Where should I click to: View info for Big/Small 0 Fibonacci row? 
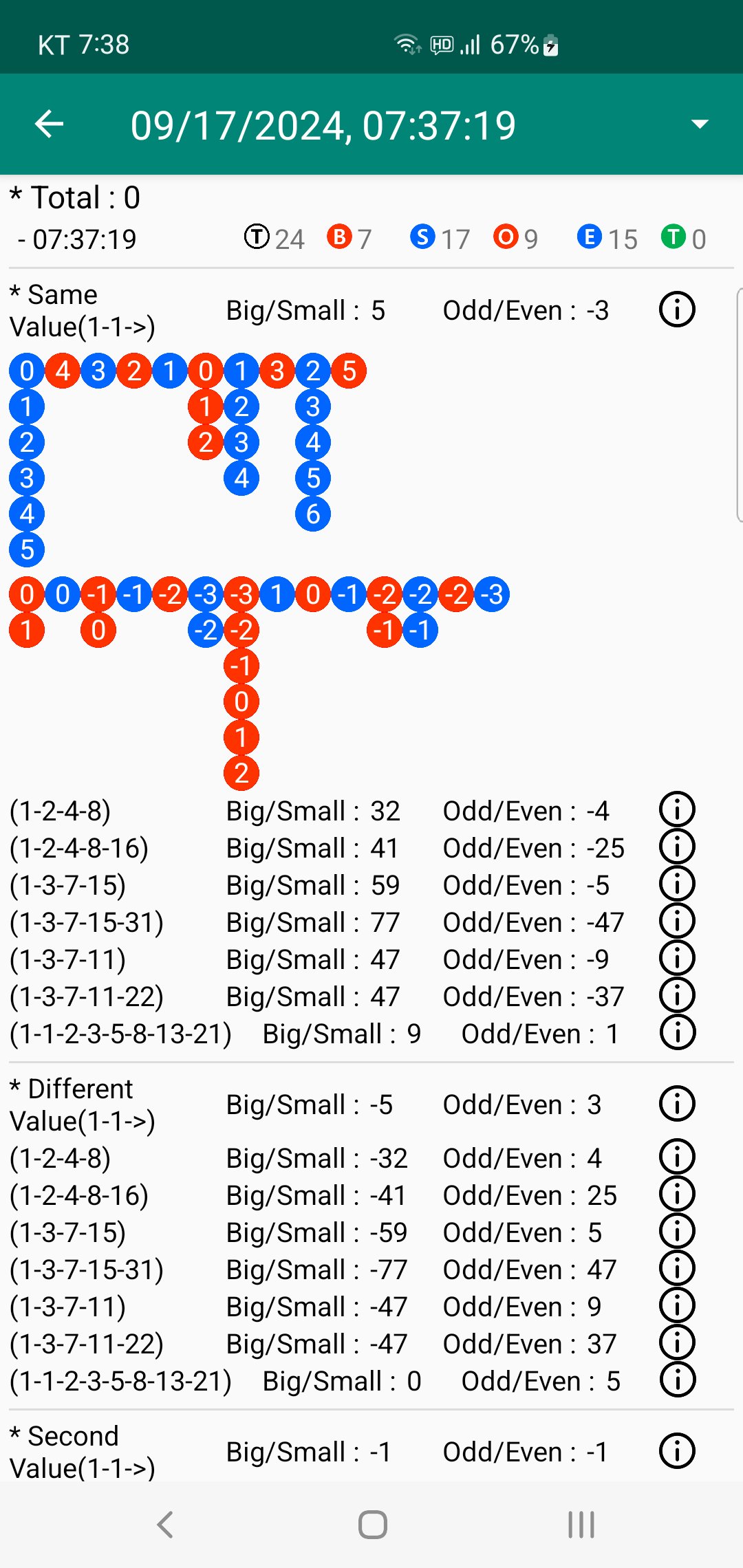click(x=677, y=1380)
